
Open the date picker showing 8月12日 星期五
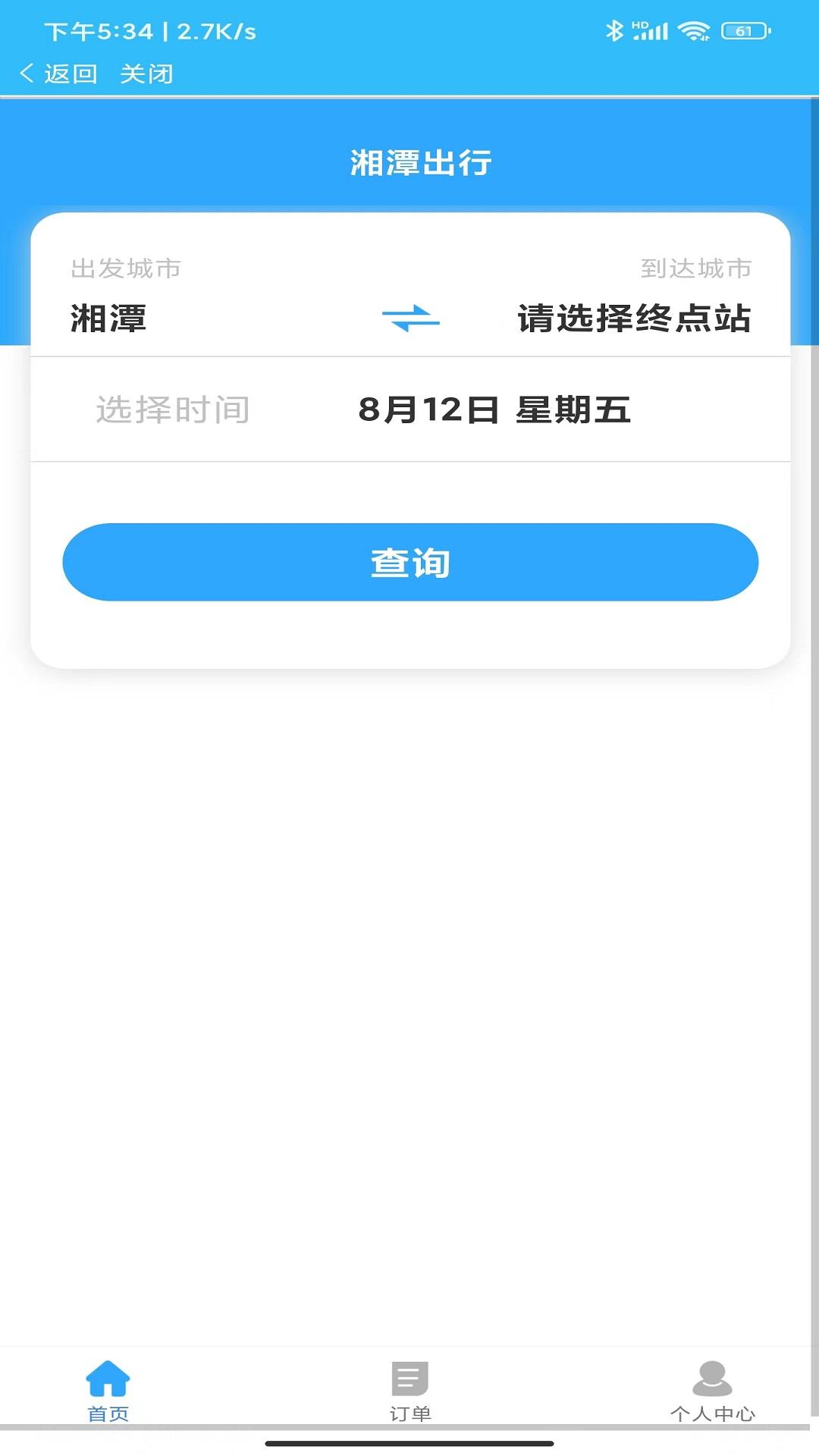497,409
